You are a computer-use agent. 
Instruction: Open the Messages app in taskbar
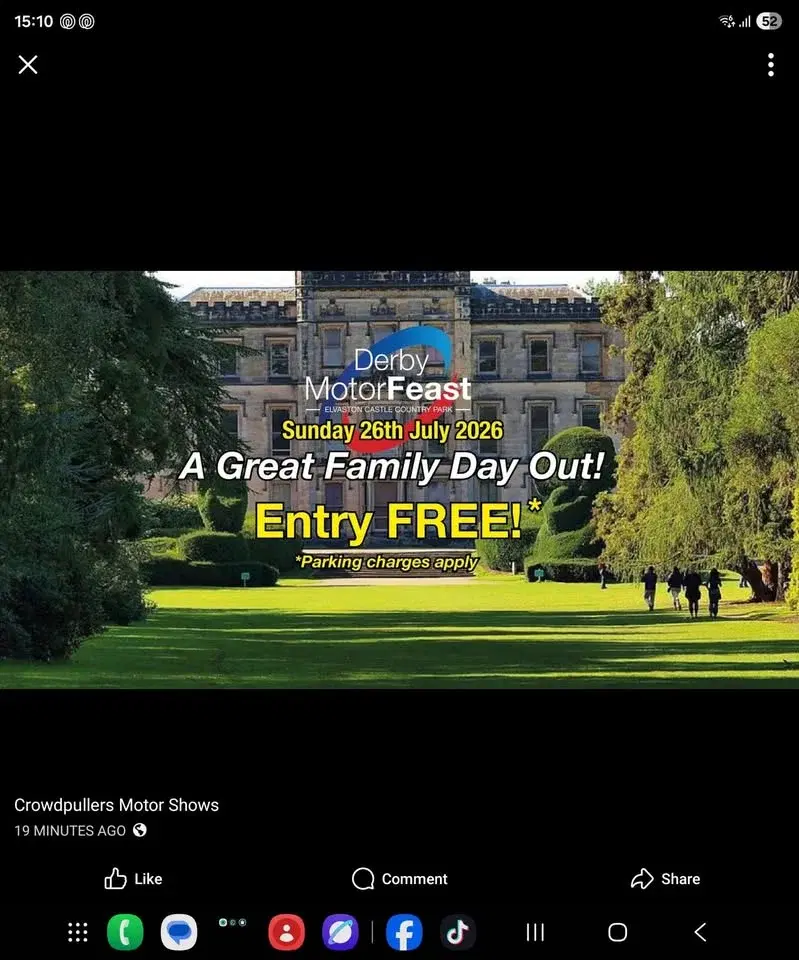pyautogui.click(x=179, y=933)
